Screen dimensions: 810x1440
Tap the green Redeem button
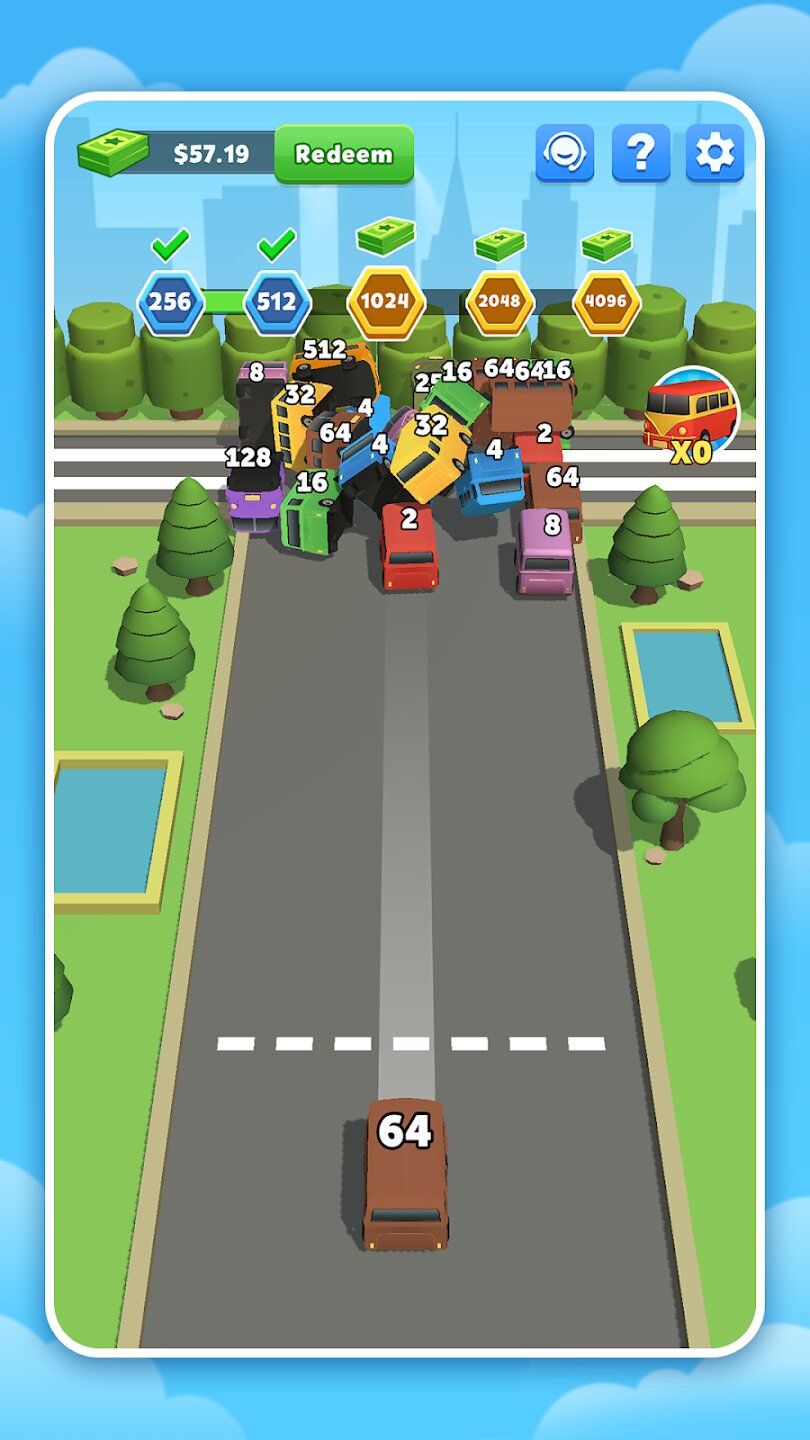click(x=344, y=154)
